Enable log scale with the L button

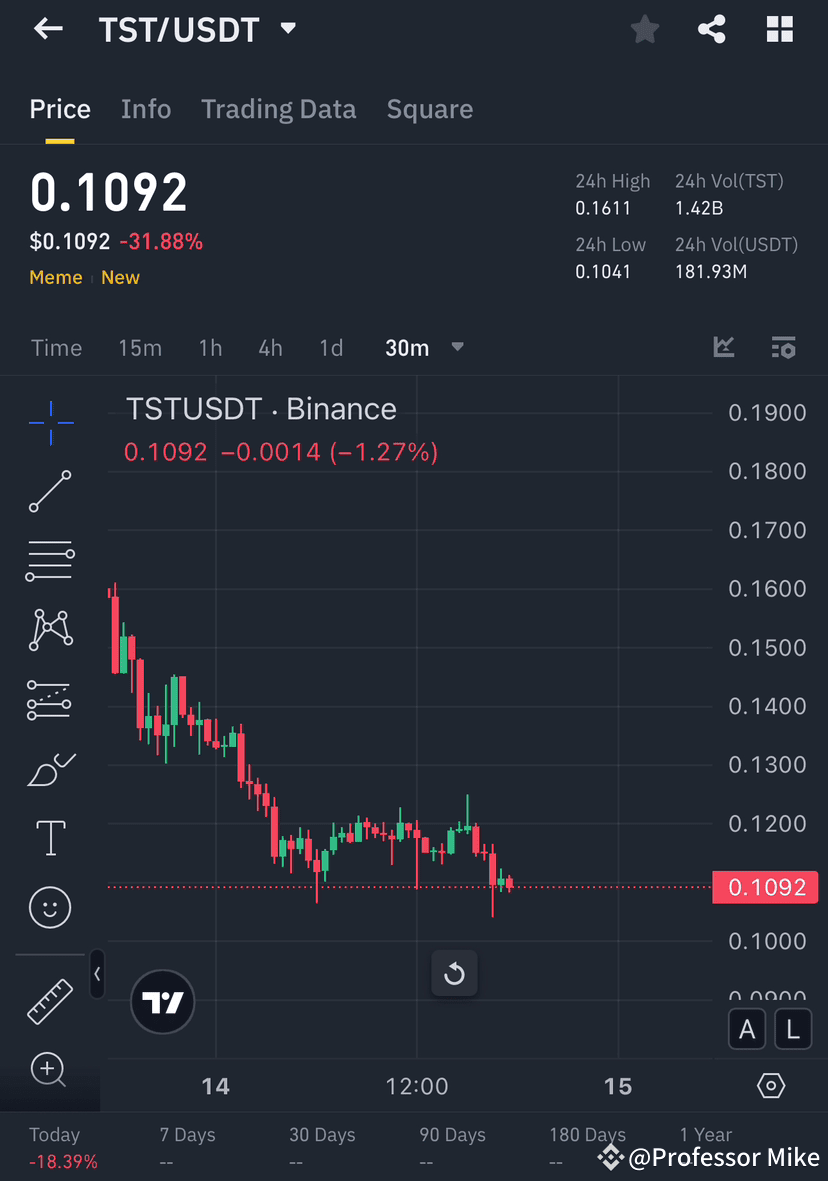(x=792, y=1029)
